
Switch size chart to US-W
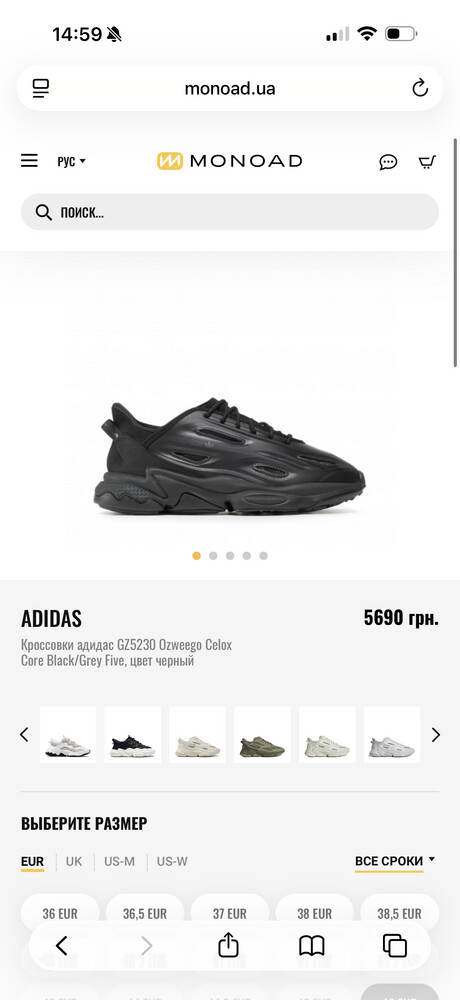[x=172, y=862]
